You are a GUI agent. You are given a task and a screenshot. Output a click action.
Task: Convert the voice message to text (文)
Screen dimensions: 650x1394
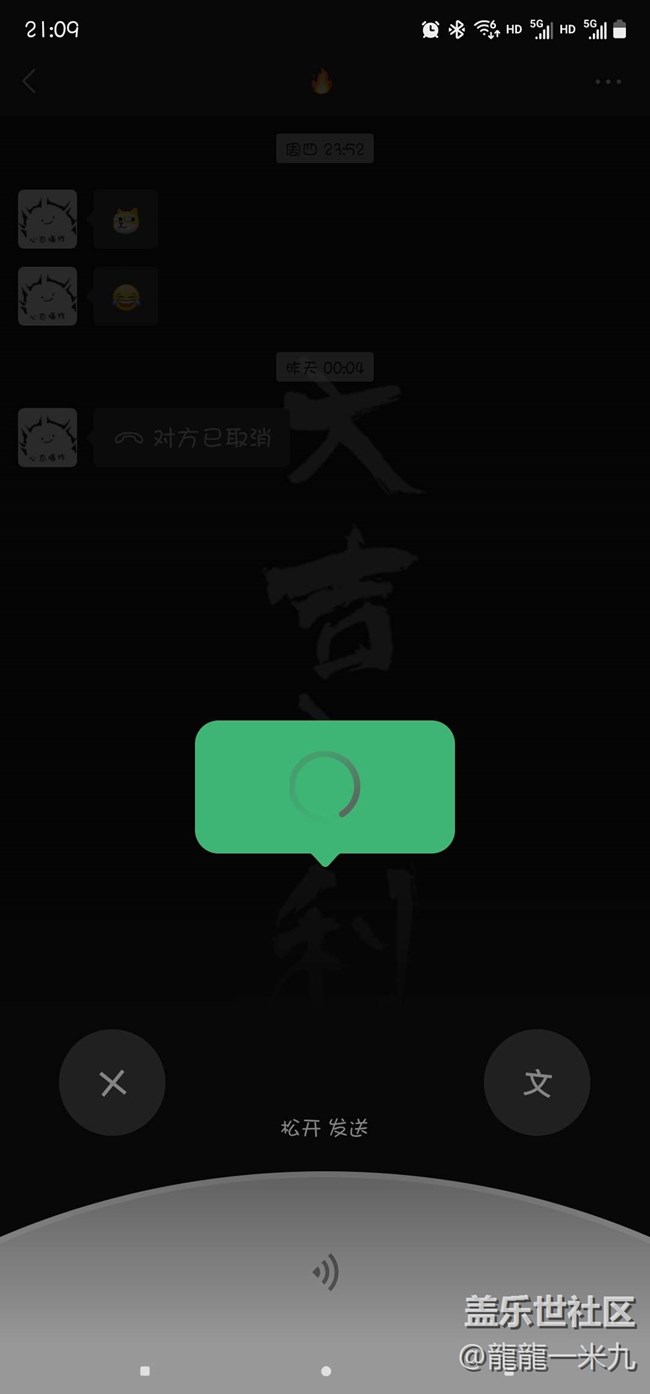pos(537,1083)
